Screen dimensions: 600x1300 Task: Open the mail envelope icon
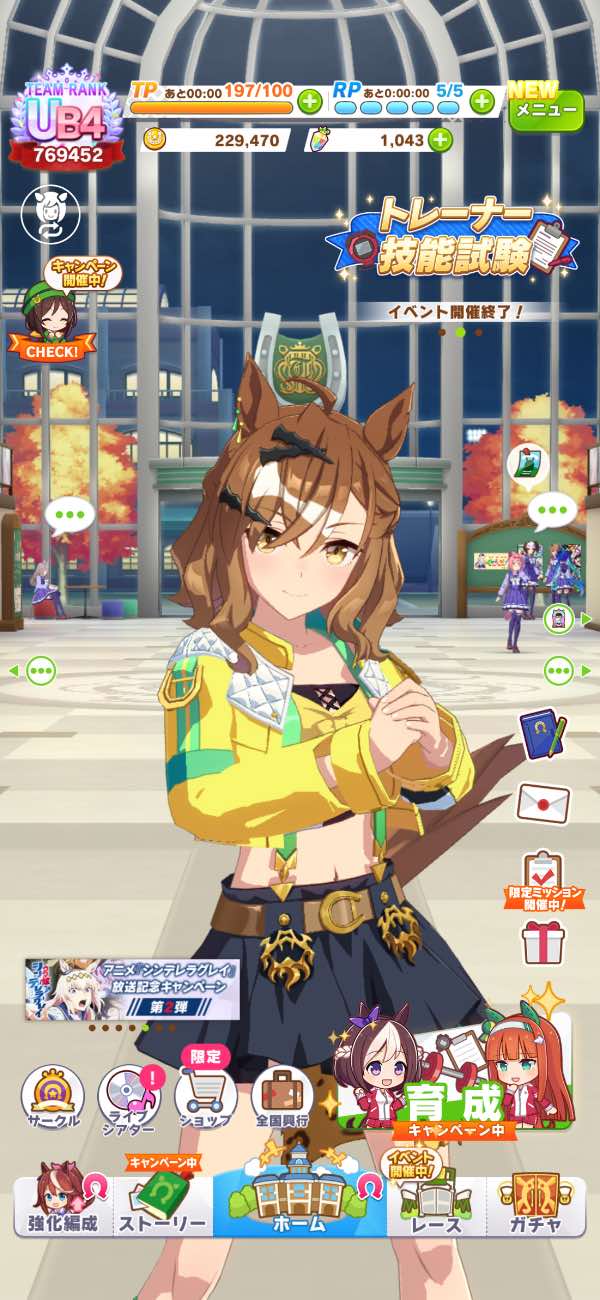(x=543, y=803)
